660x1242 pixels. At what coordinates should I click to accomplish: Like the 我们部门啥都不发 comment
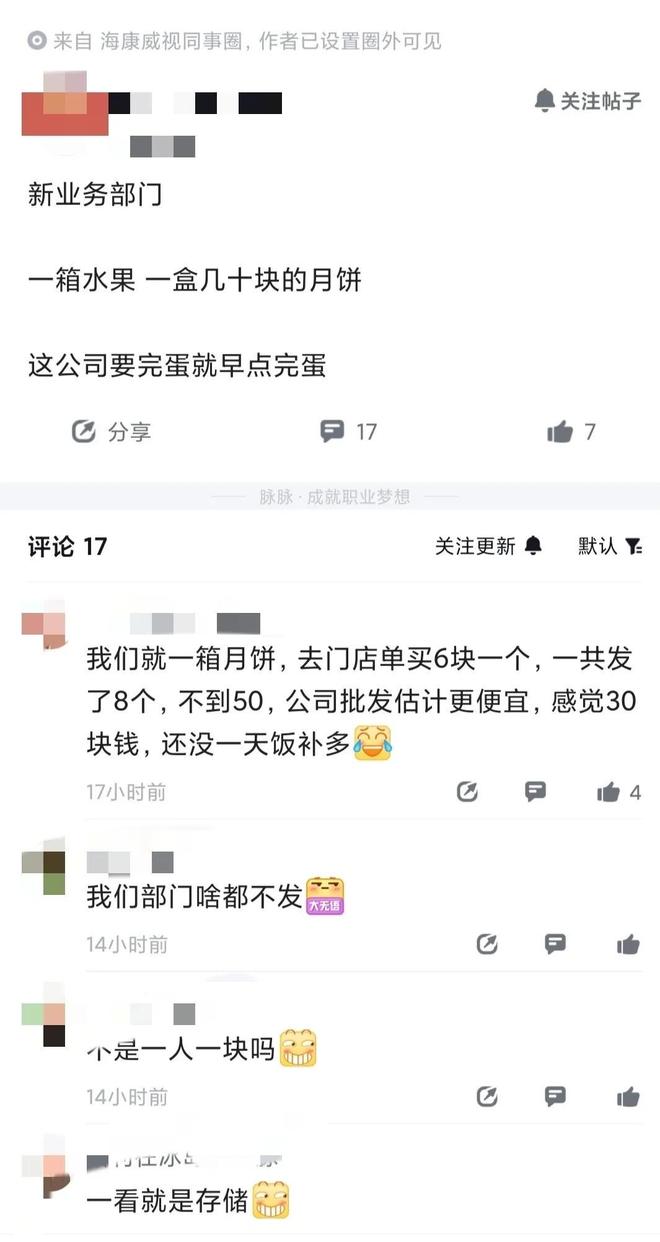[x=628, y=944]
